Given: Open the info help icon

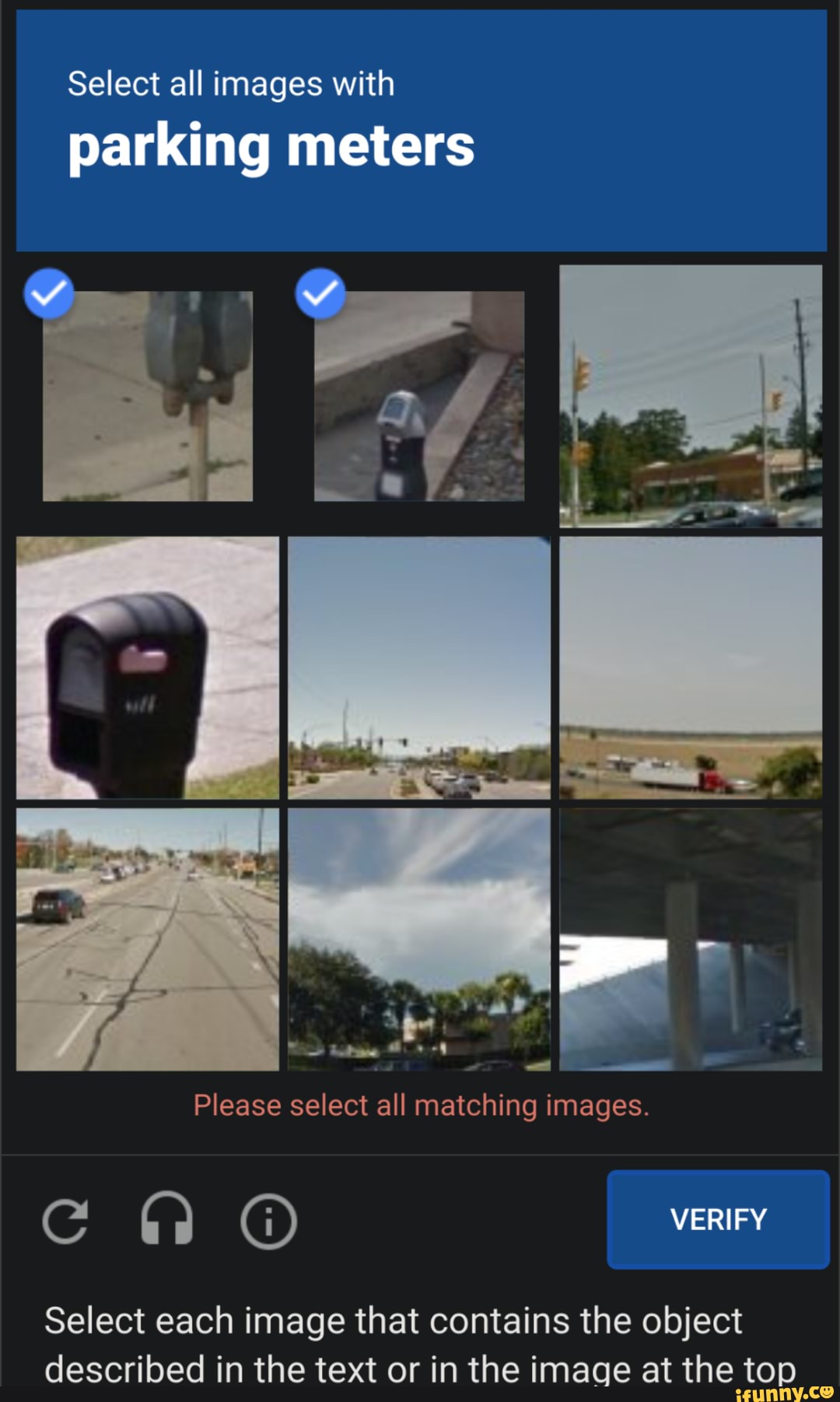Looking at the screenshot, I should click(268, 1219).
